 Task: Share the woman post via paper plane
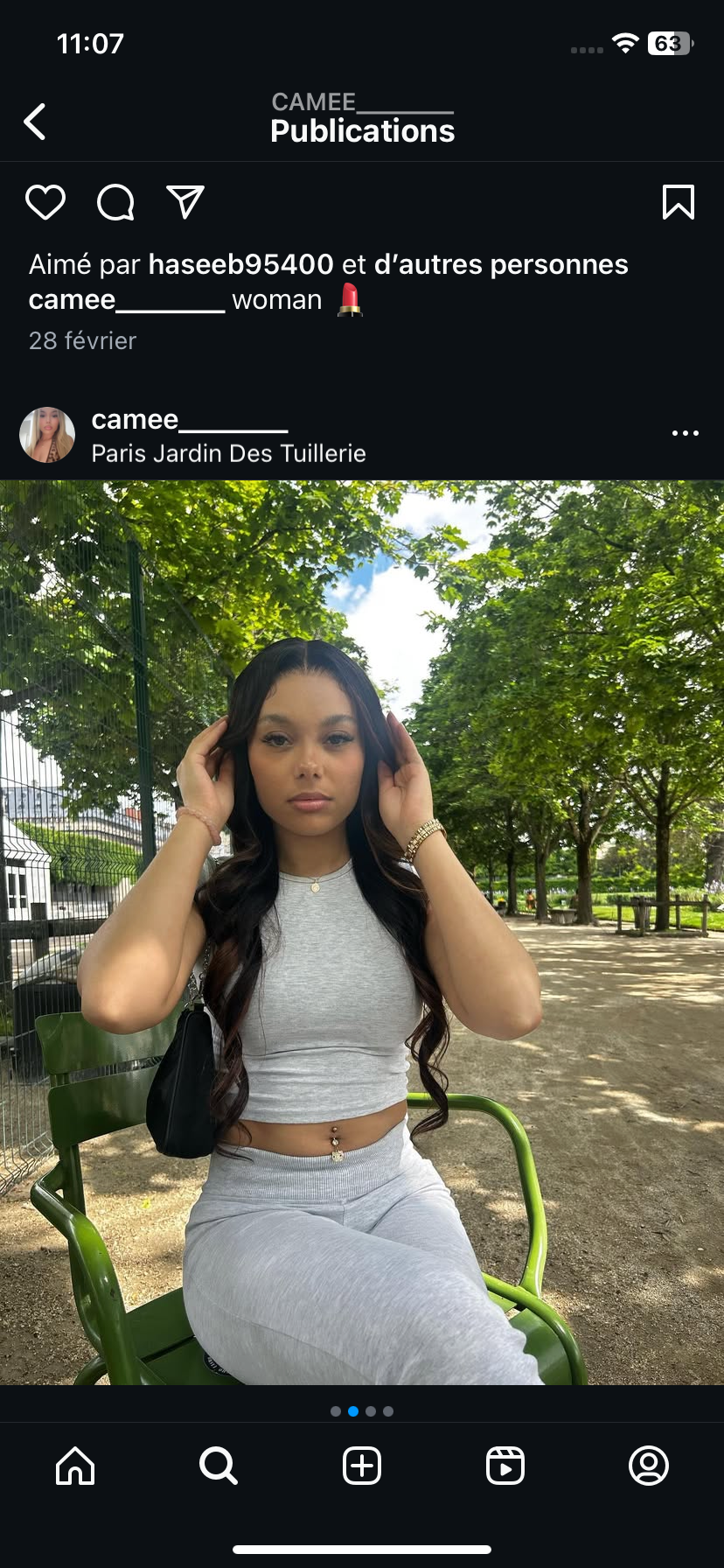(185, 202)
